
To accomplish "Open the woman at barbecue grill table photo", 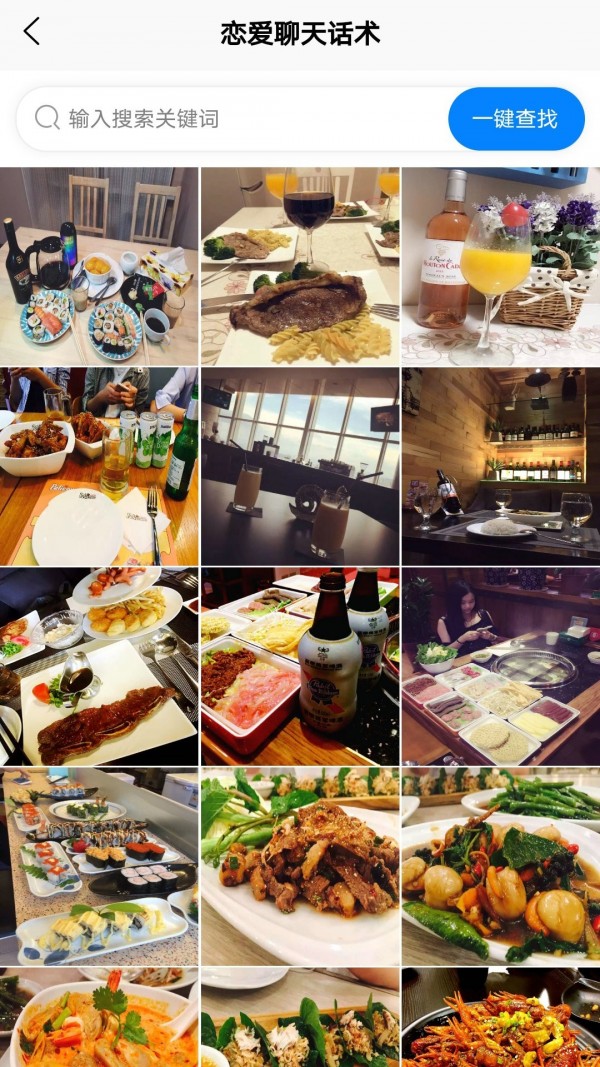I will [x=501, y=666].
